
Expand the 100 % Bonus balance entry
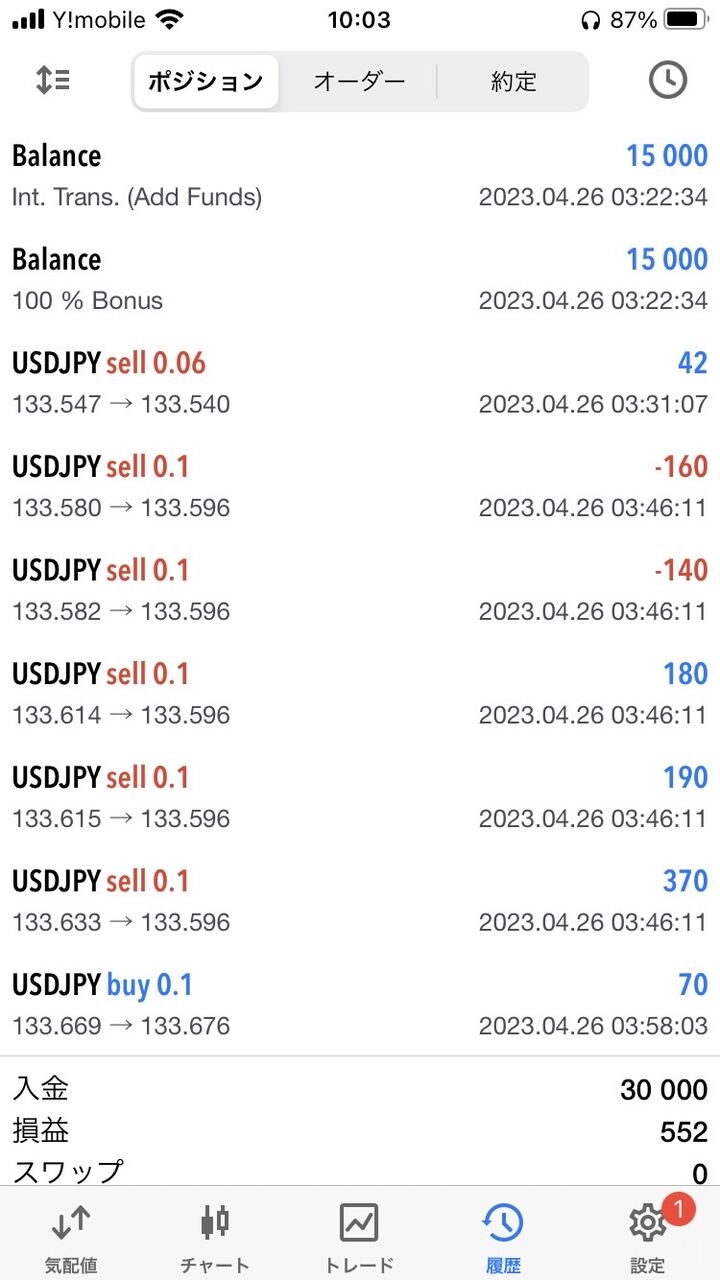pyautogui.click(x=360, y=279)
